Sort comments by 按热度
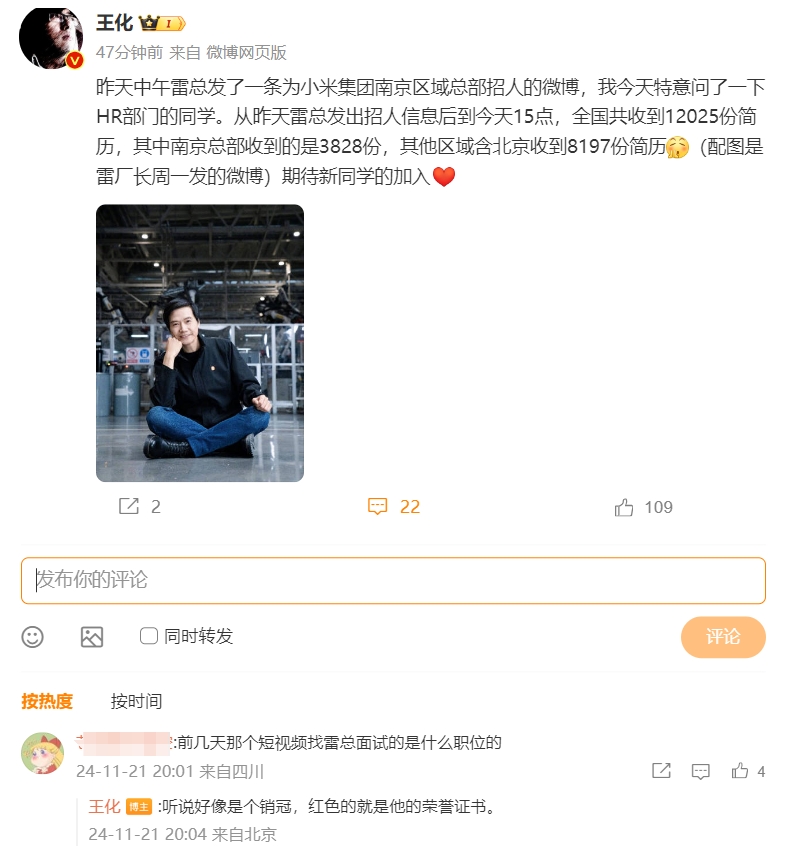The width and height of the screenshot is (789, 846). [x=47, y=701]
